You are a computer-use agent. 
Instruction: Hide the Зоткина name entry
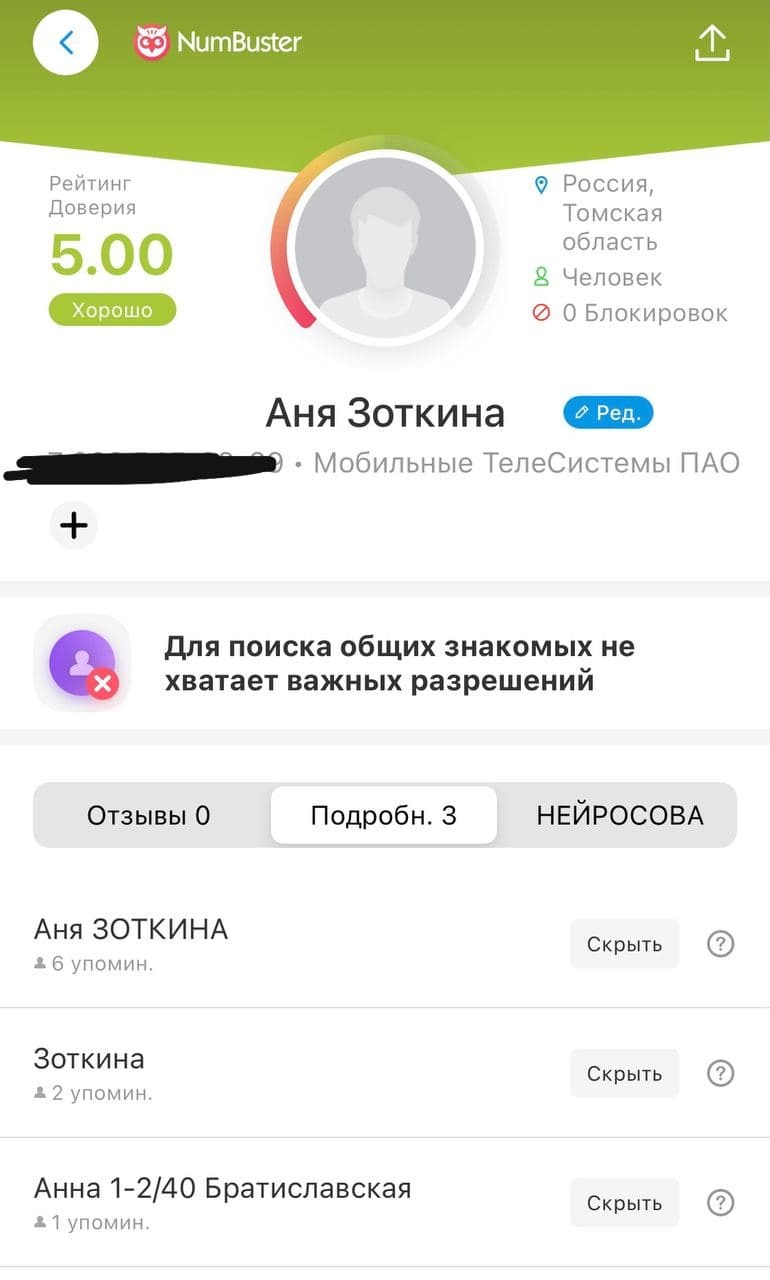[x=624, y=1073]
